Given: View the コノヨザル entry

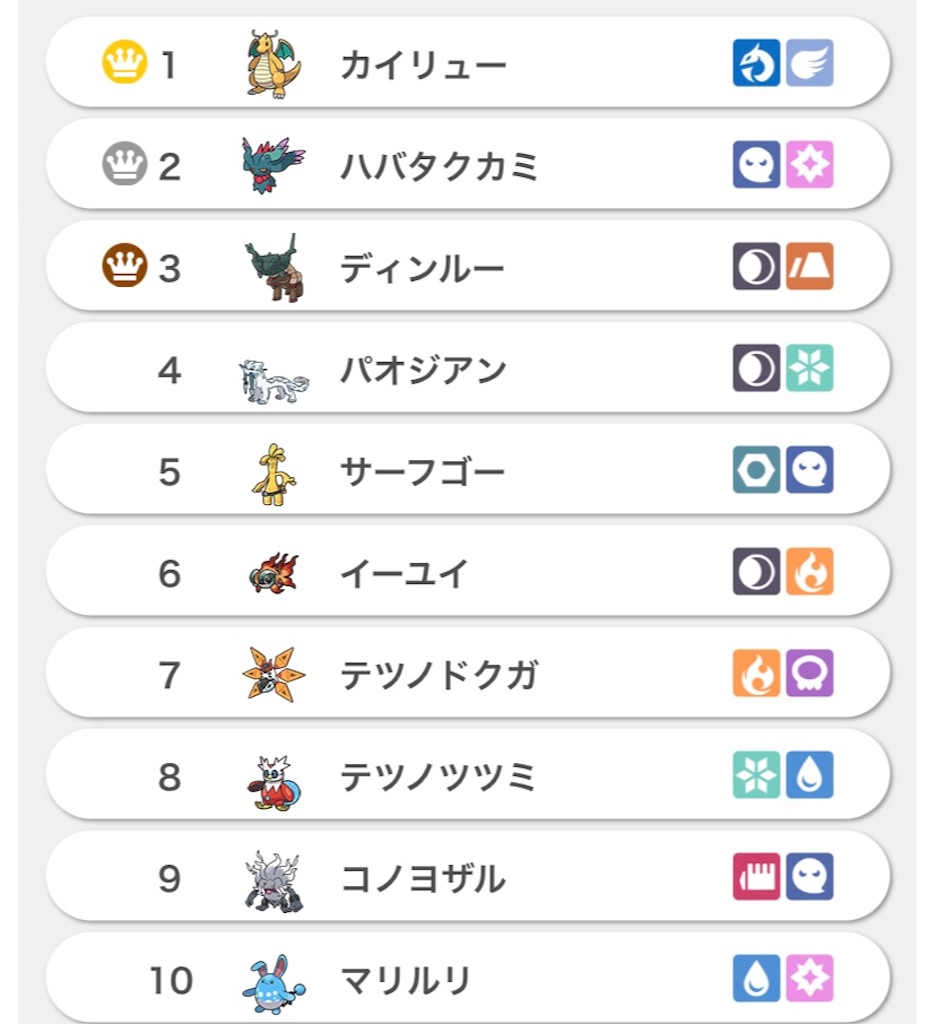Looking at the screenshot, I should tap(467, 879).
